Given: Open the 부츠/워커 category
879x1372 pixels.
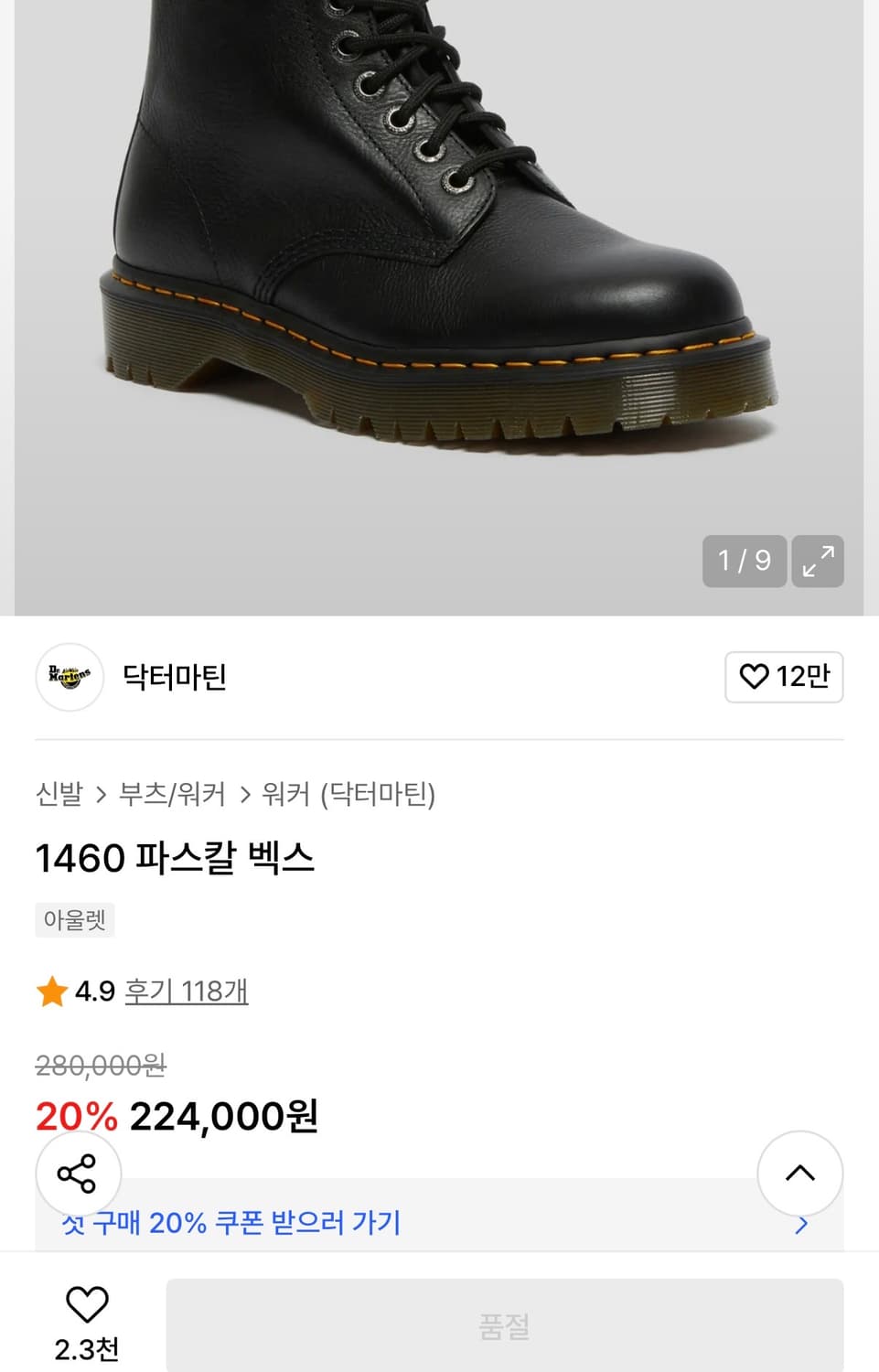Looking at the screenshot, I should 174,795.
